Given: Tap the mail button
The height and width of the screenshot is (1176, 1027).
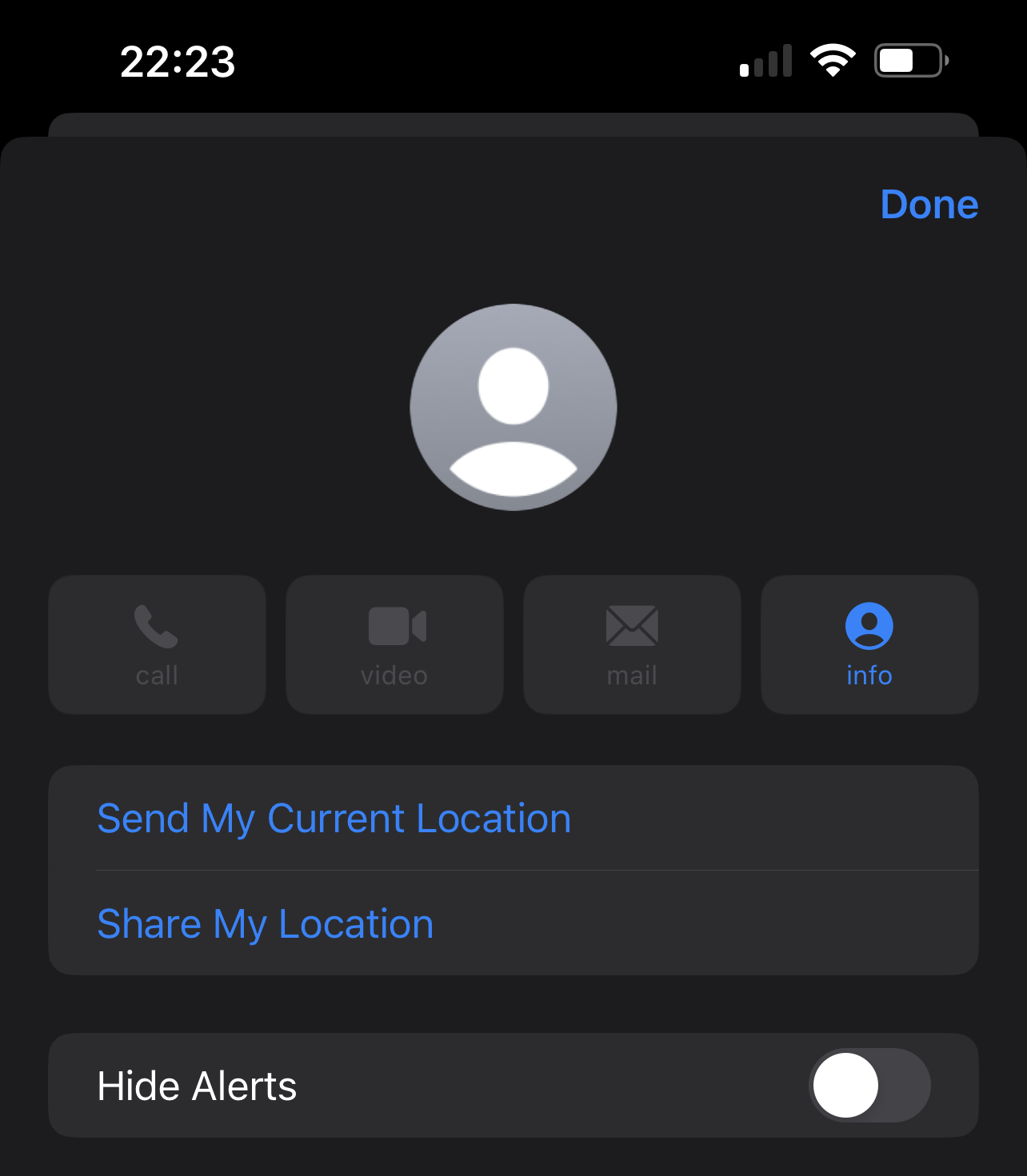Looking at the screenshot, I should (632, 644).
